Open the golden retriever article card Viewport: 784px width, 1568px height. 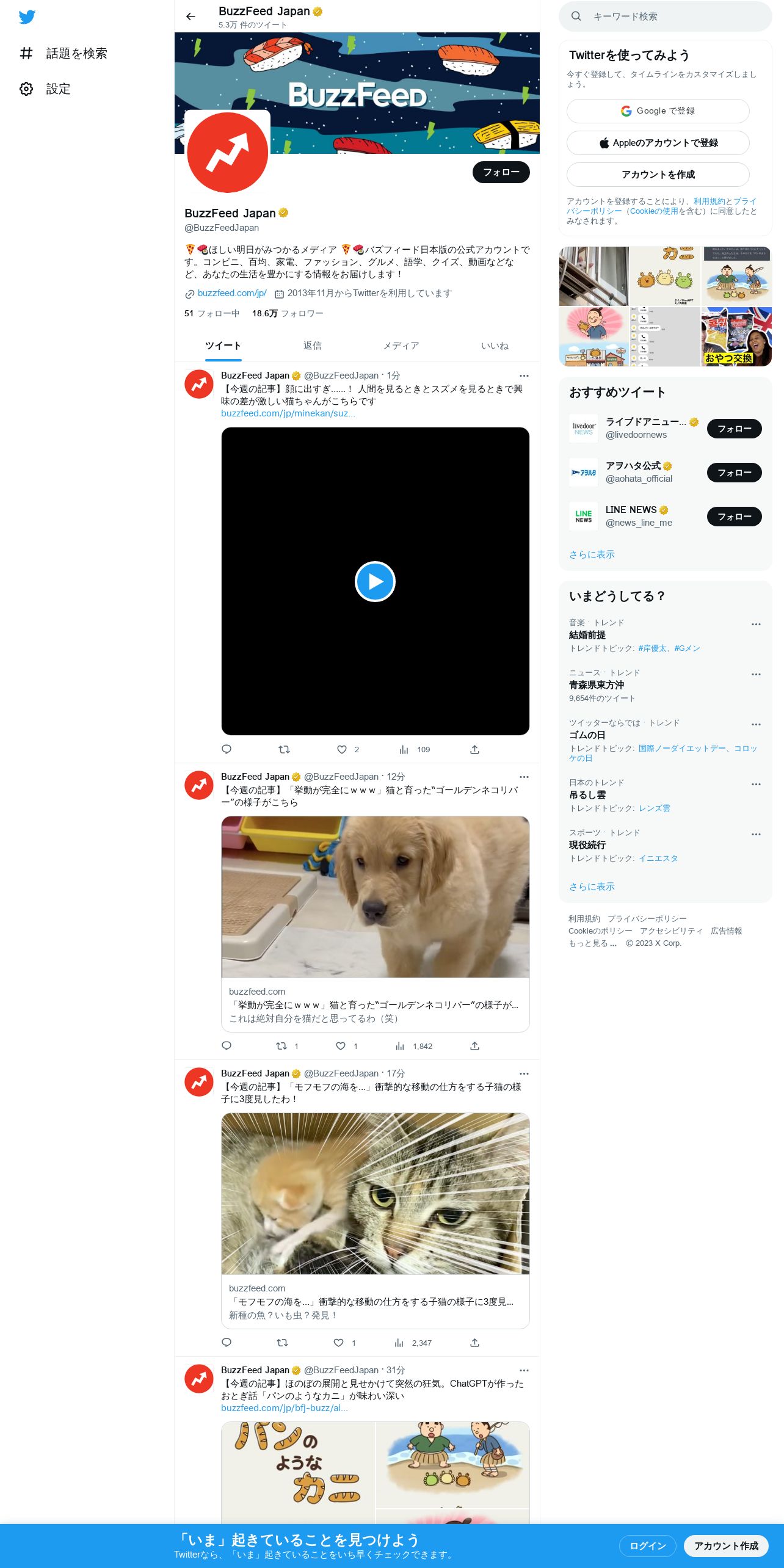(x=375, y=924)
